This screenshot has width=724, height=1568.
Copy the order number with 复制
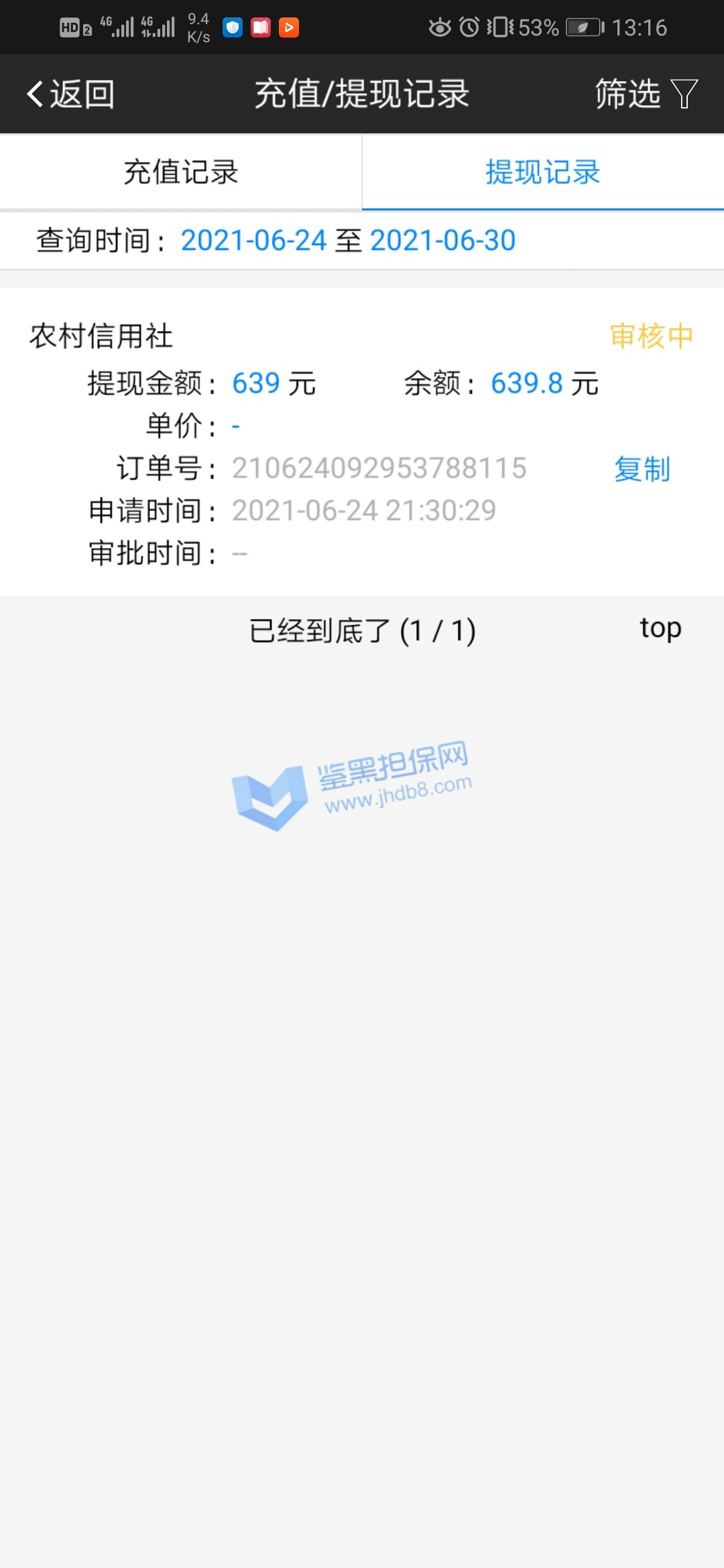pos(642,468)
